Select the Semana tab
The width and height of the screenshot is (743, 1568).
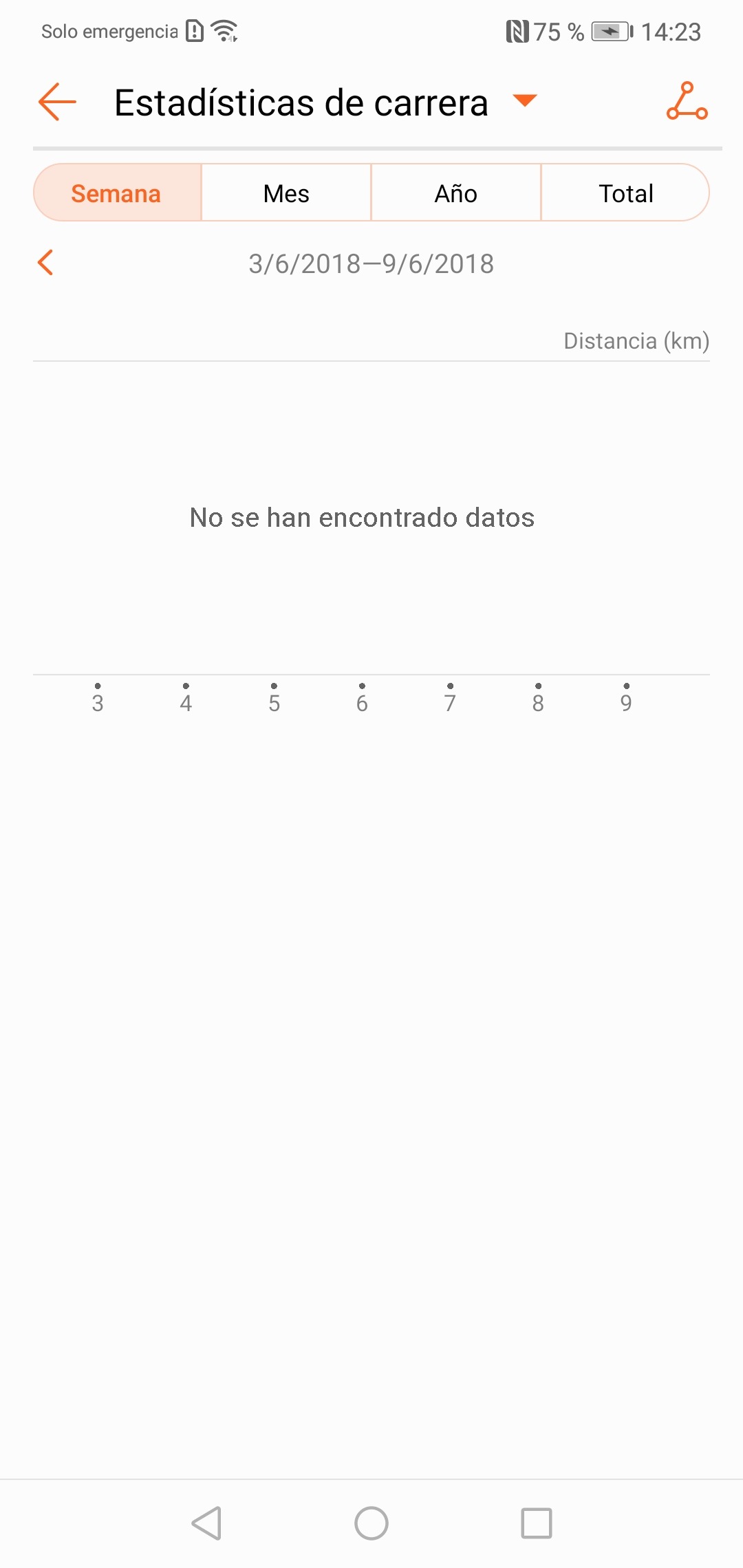117,193
